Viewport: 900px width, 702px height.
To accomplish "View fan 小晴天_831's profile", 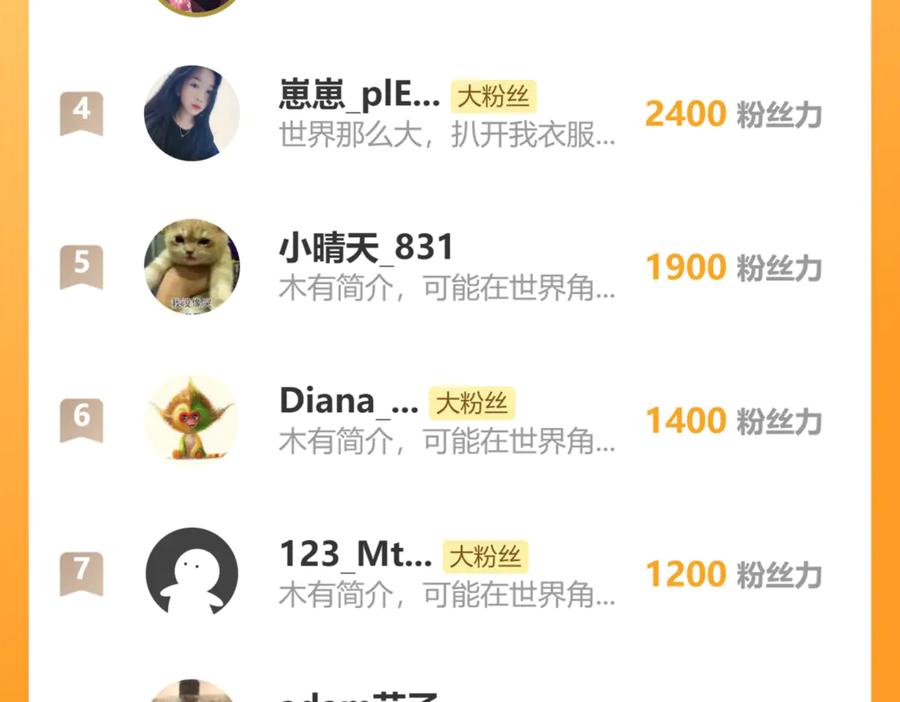I will tap(366, 248).
